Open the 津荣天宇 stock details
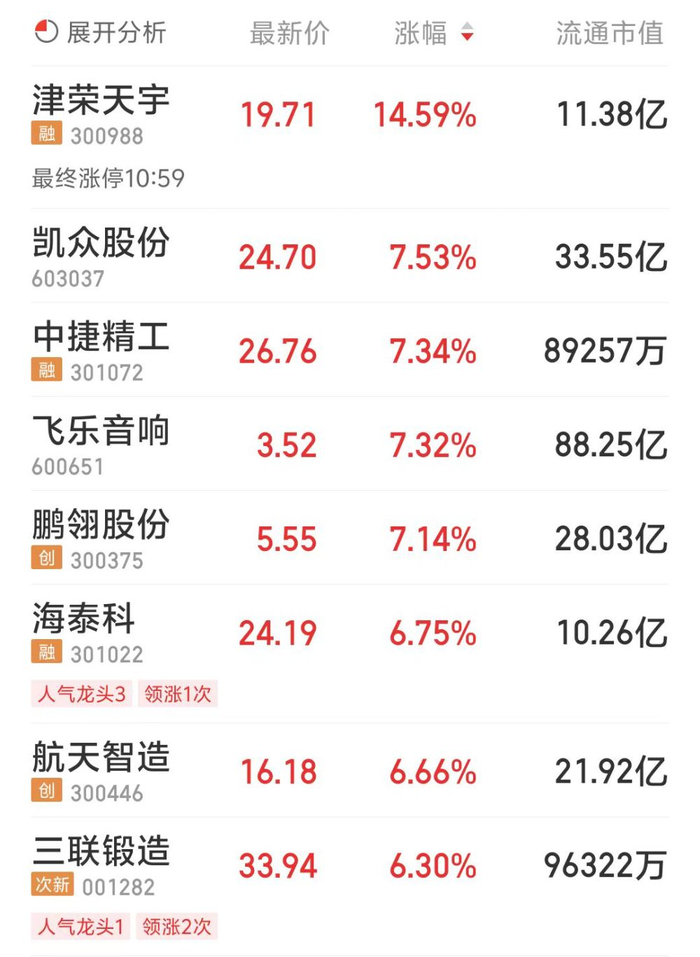This screenshot has width=700, height=957. [x=101, y=100]
